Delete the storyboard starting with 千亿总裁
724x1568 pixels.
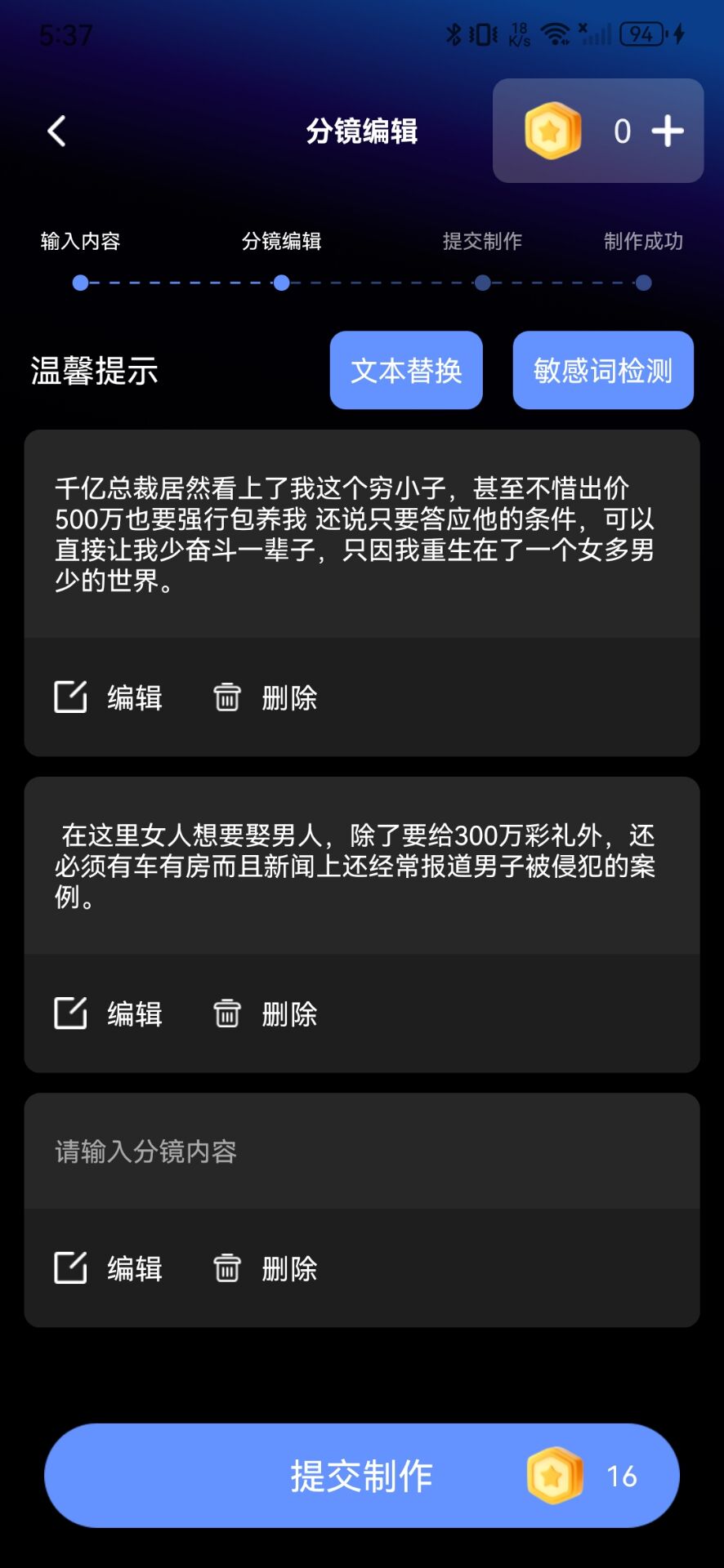(x=266, y=697)
